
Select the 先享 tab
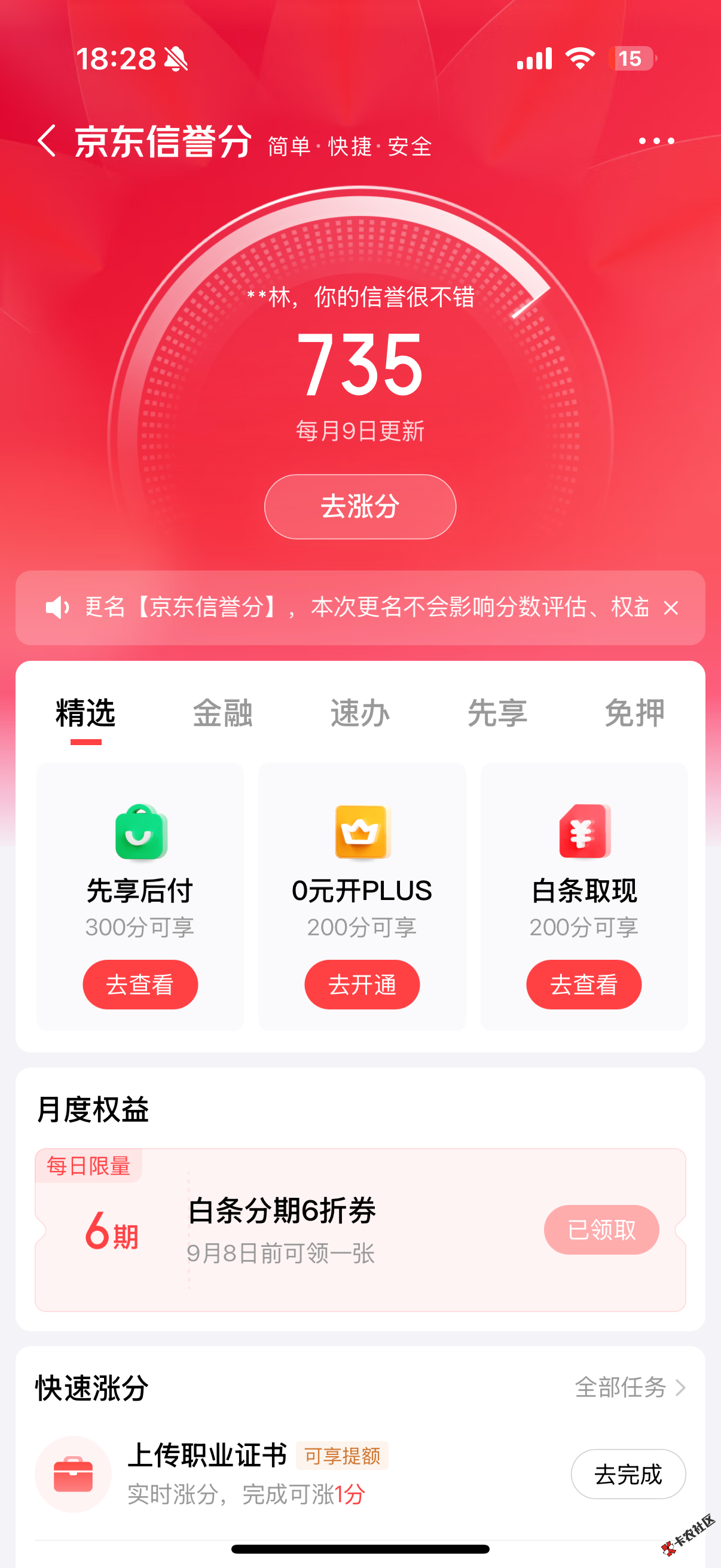tap(497, 713)
